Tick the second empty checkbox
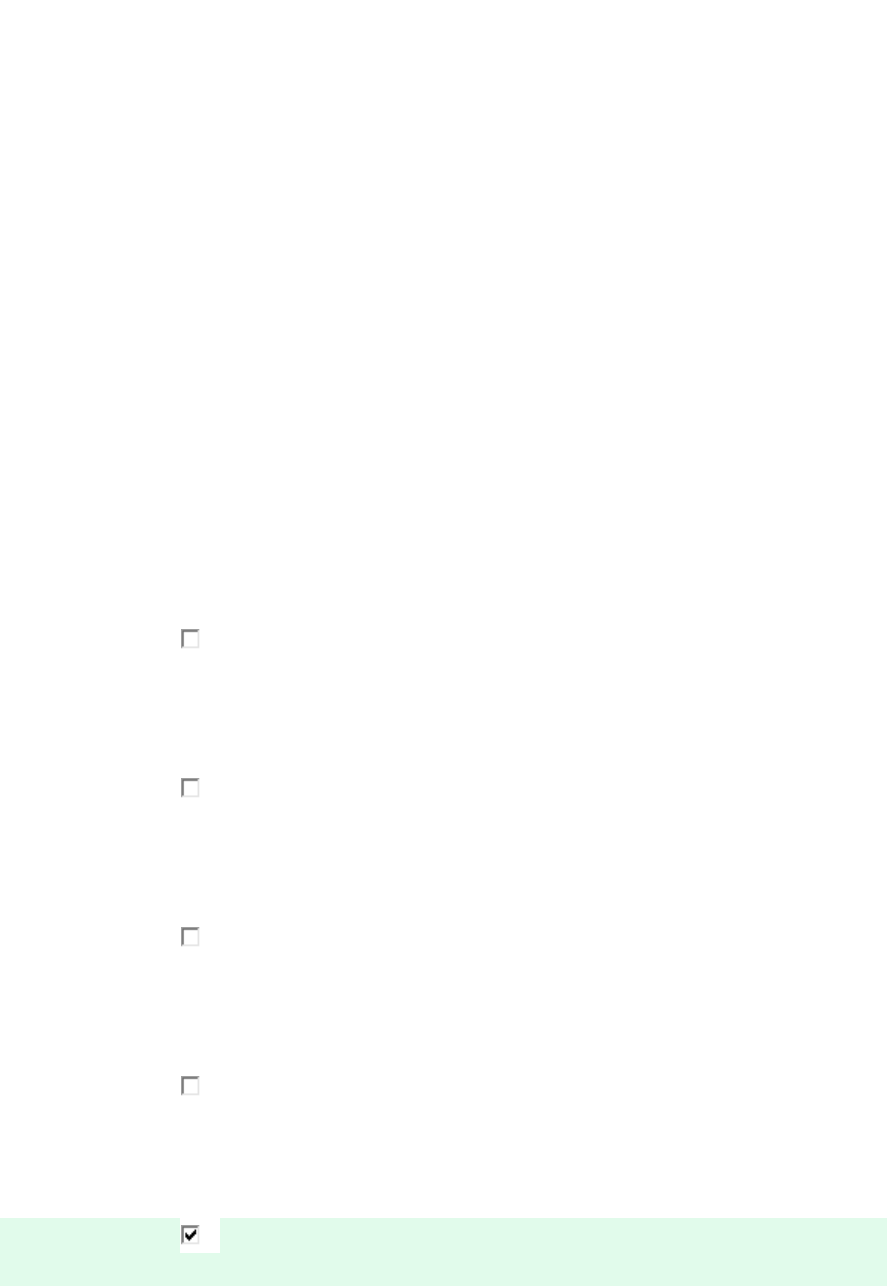Image resolution: width=887 pixels, height=1286 pixels. (x=190, y=788)
